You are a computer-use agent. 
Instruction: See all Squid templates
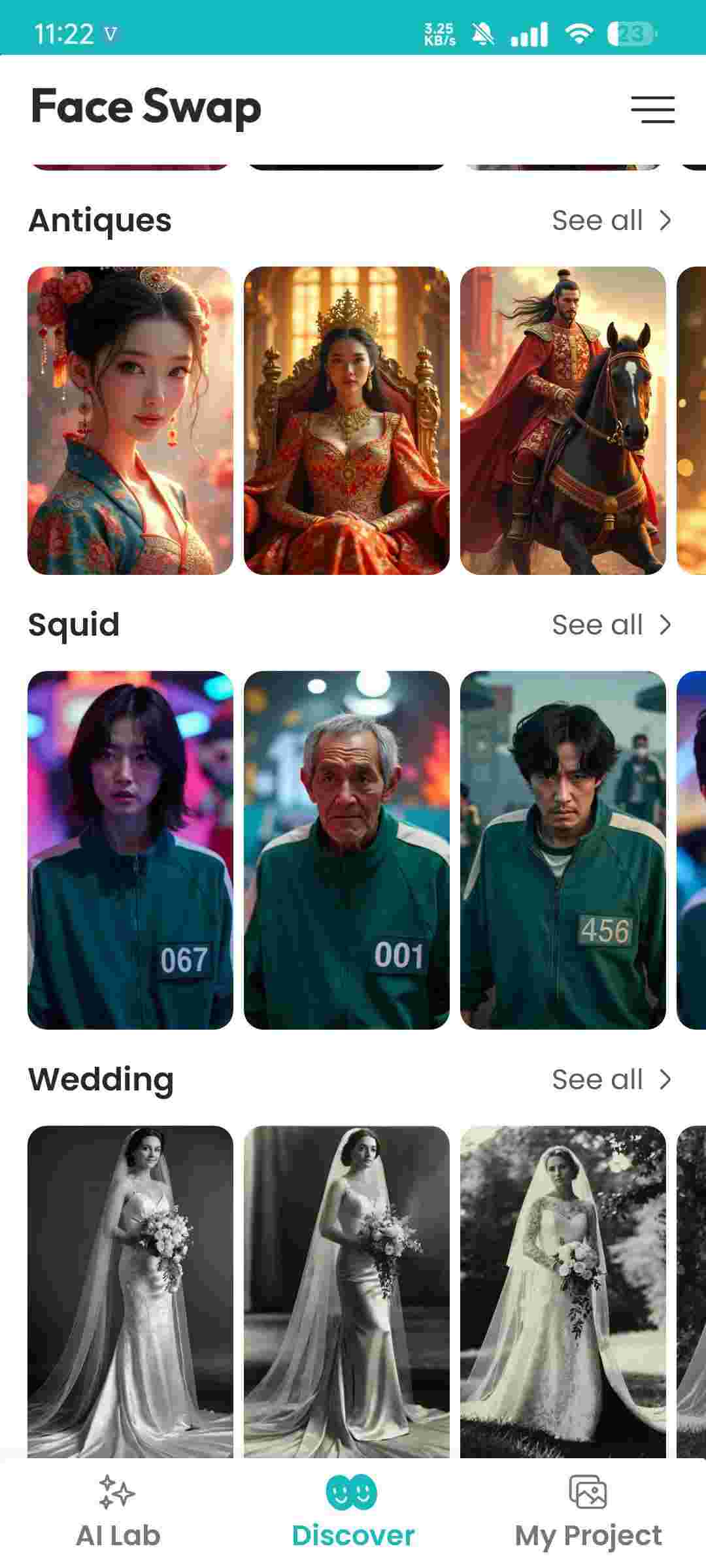click(611, 625)
